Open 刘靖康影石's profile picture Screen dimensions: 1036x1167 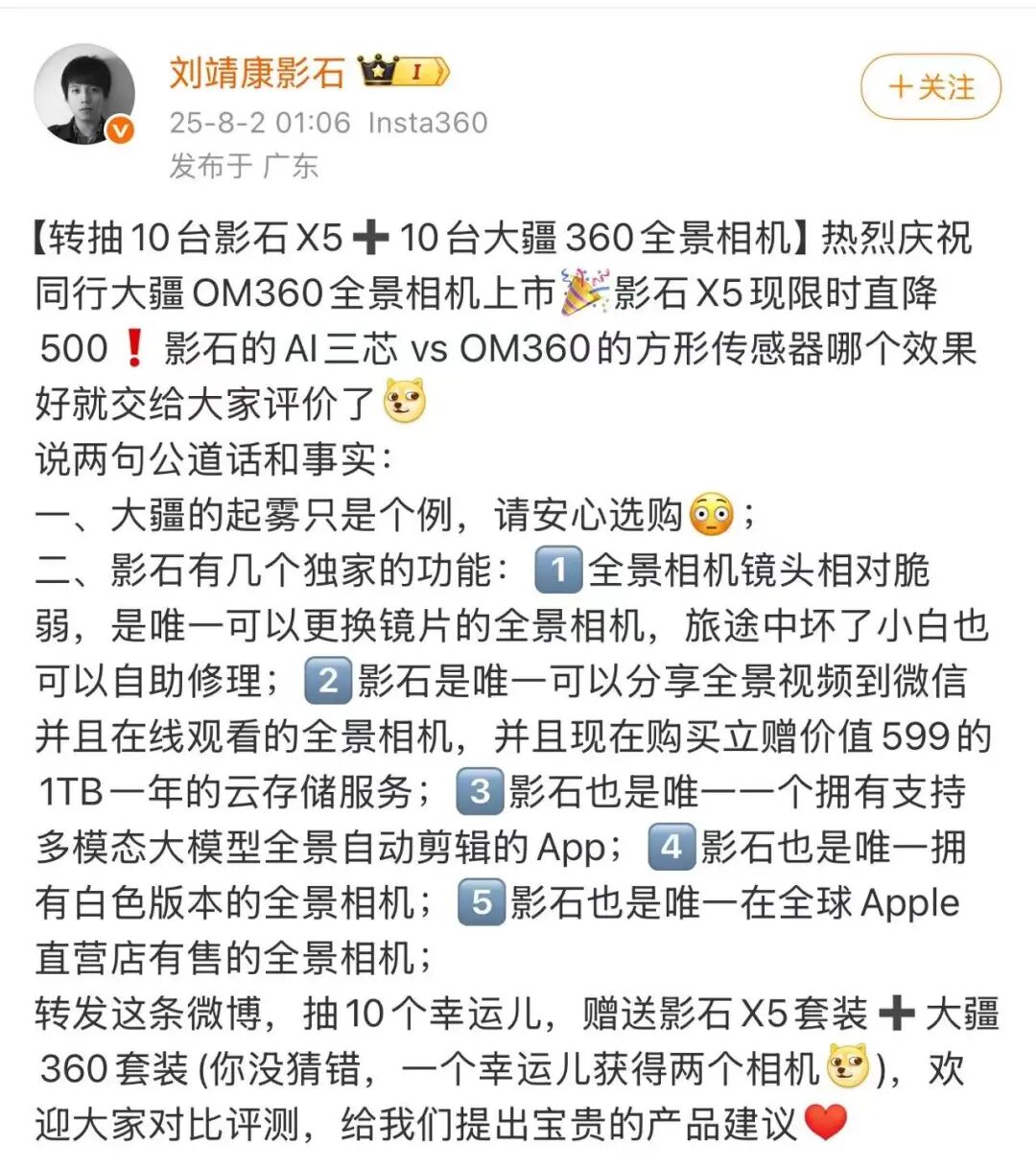click(x=84, y=95)
